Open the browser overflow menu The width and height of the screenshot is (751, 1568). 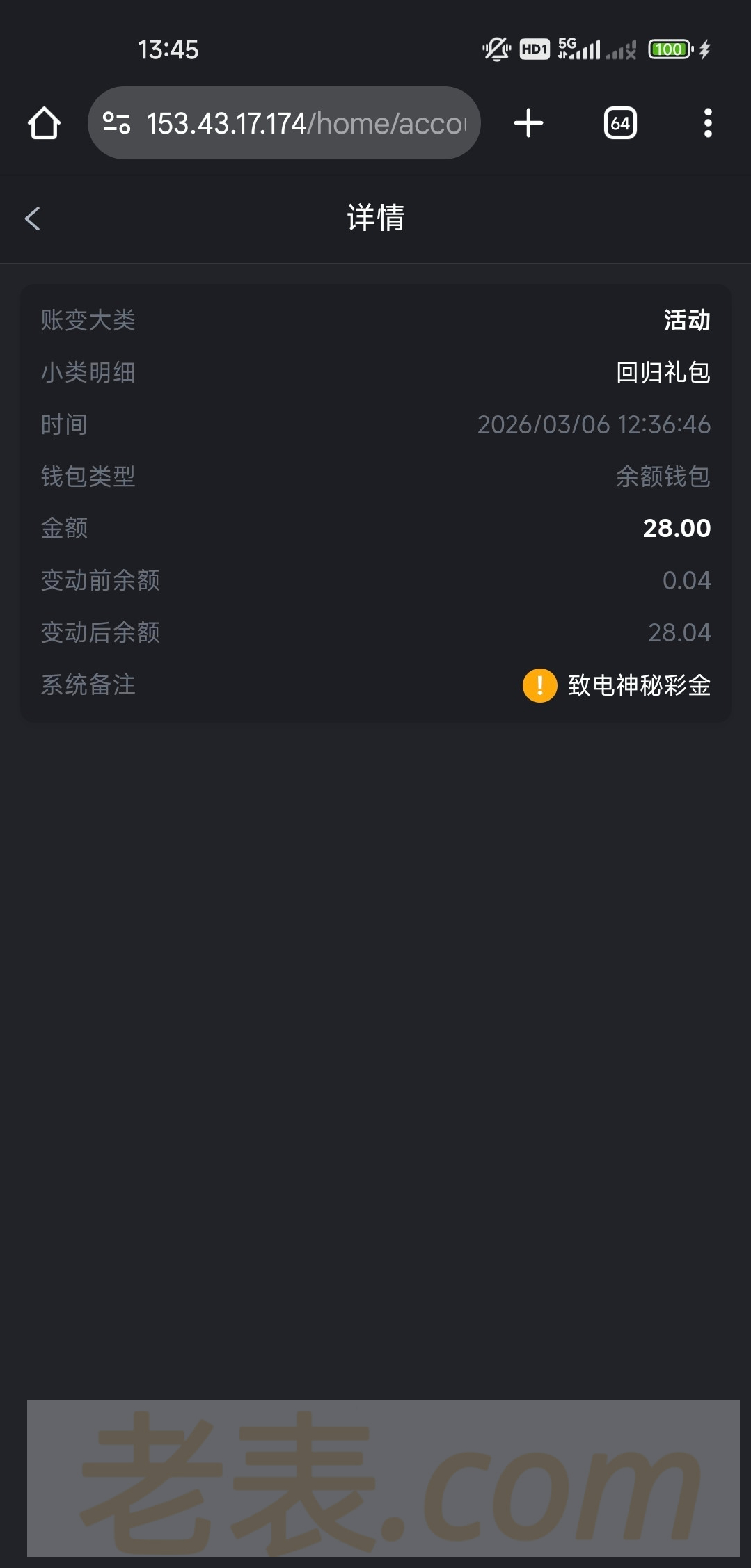coord(707,123)
